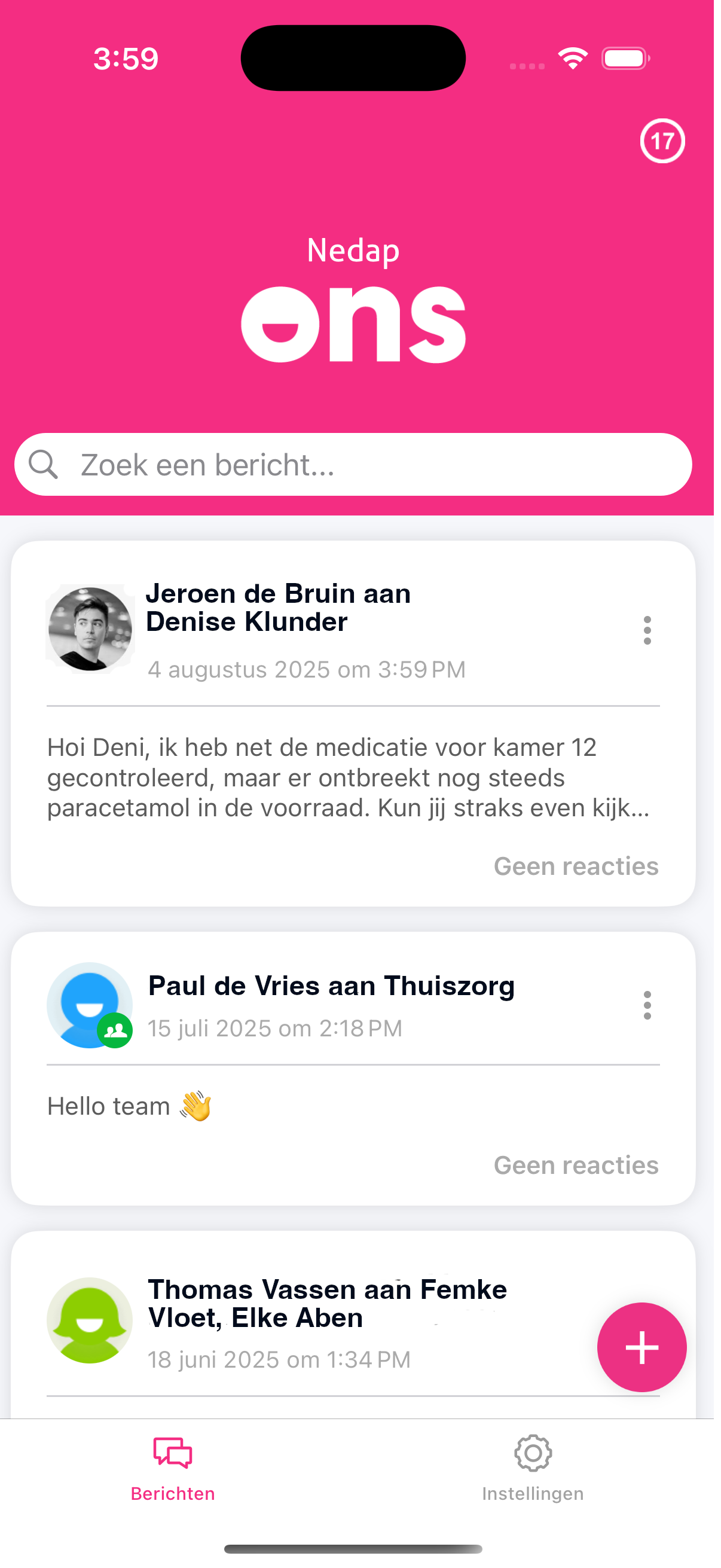Switch to the Instellingen tab

(x=533, y=1468)
